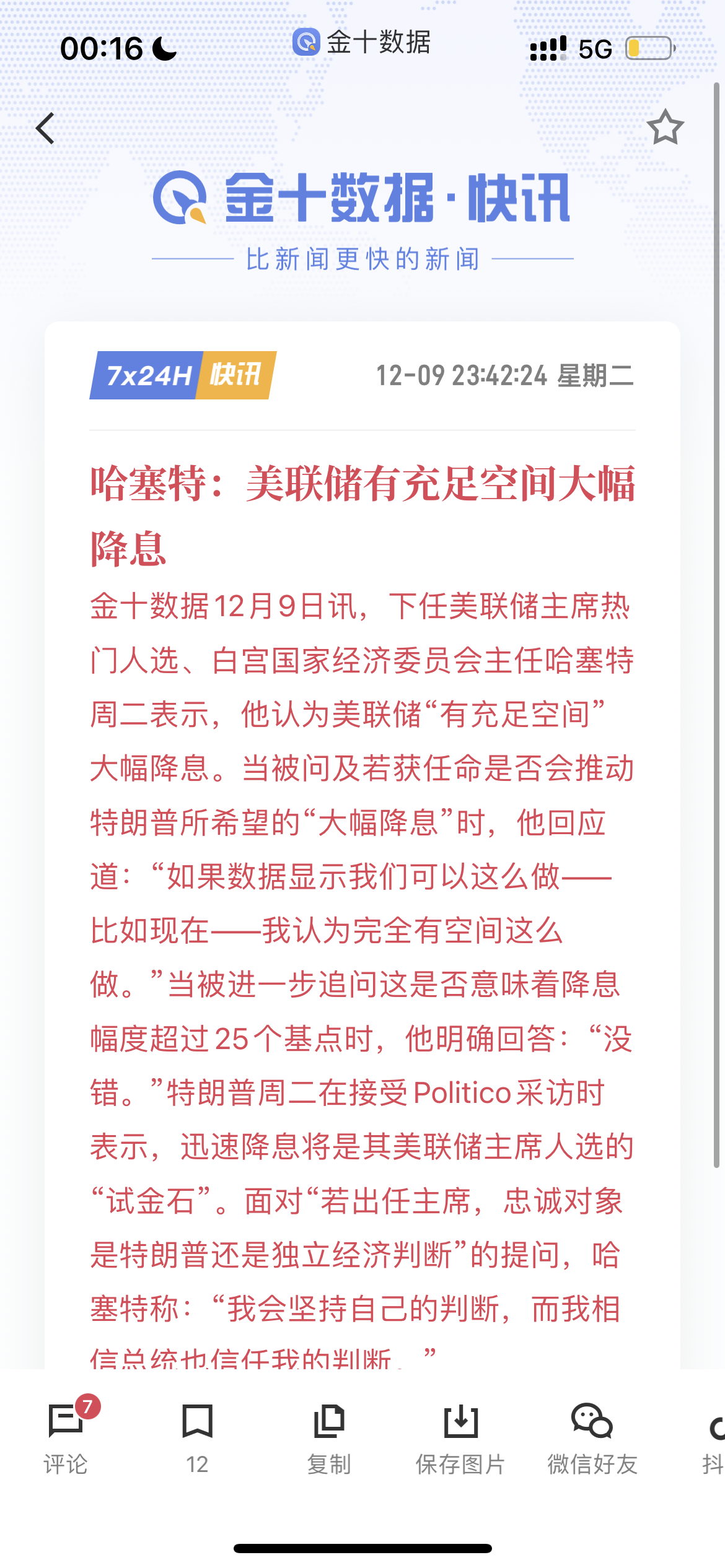Favorite this flash news with the star
Screen dimensions: 725x1568
(665, 128)
